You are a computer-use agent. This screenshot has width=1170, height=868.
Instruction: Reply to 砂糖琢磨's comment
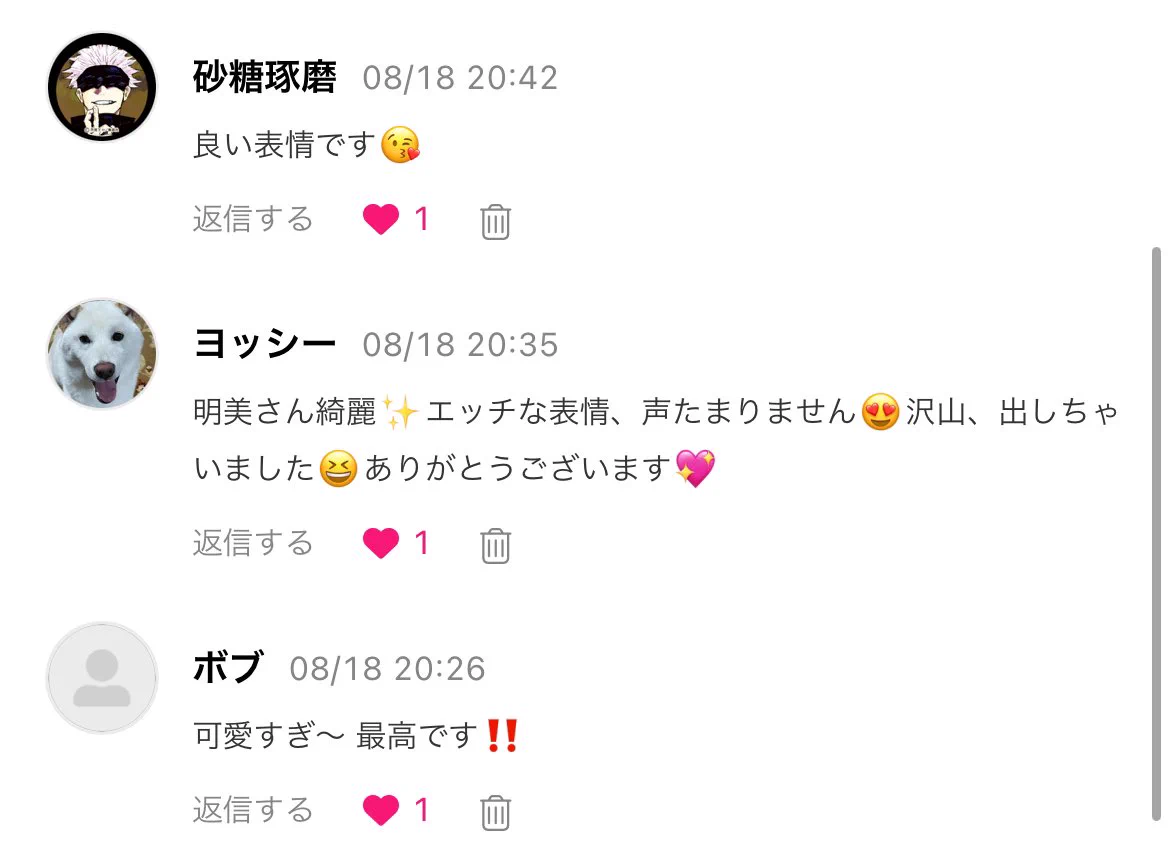click(x=253, y=219)
